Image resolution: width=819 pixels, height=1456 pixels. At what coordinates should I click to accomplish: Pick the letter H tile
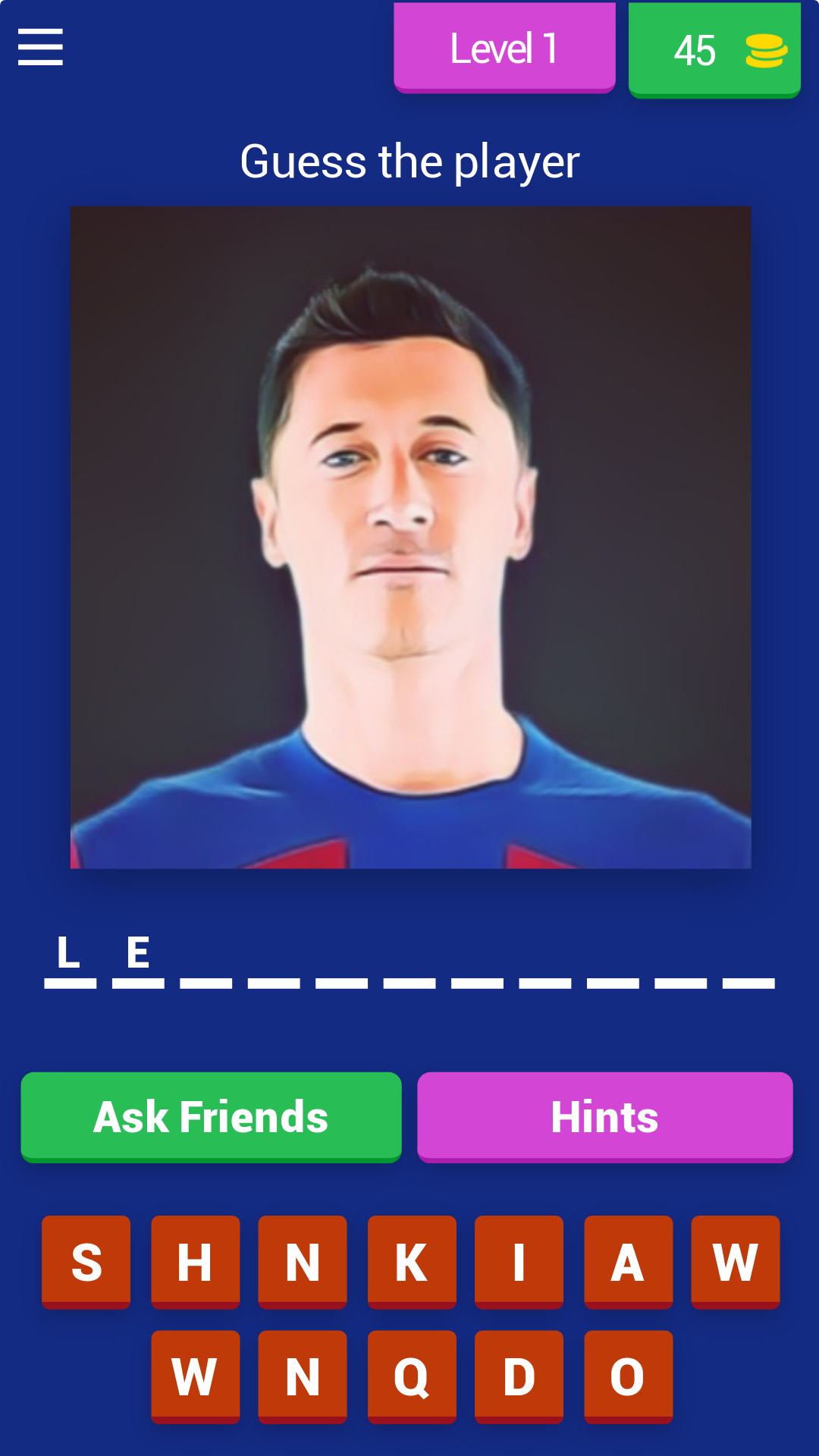195,1262
